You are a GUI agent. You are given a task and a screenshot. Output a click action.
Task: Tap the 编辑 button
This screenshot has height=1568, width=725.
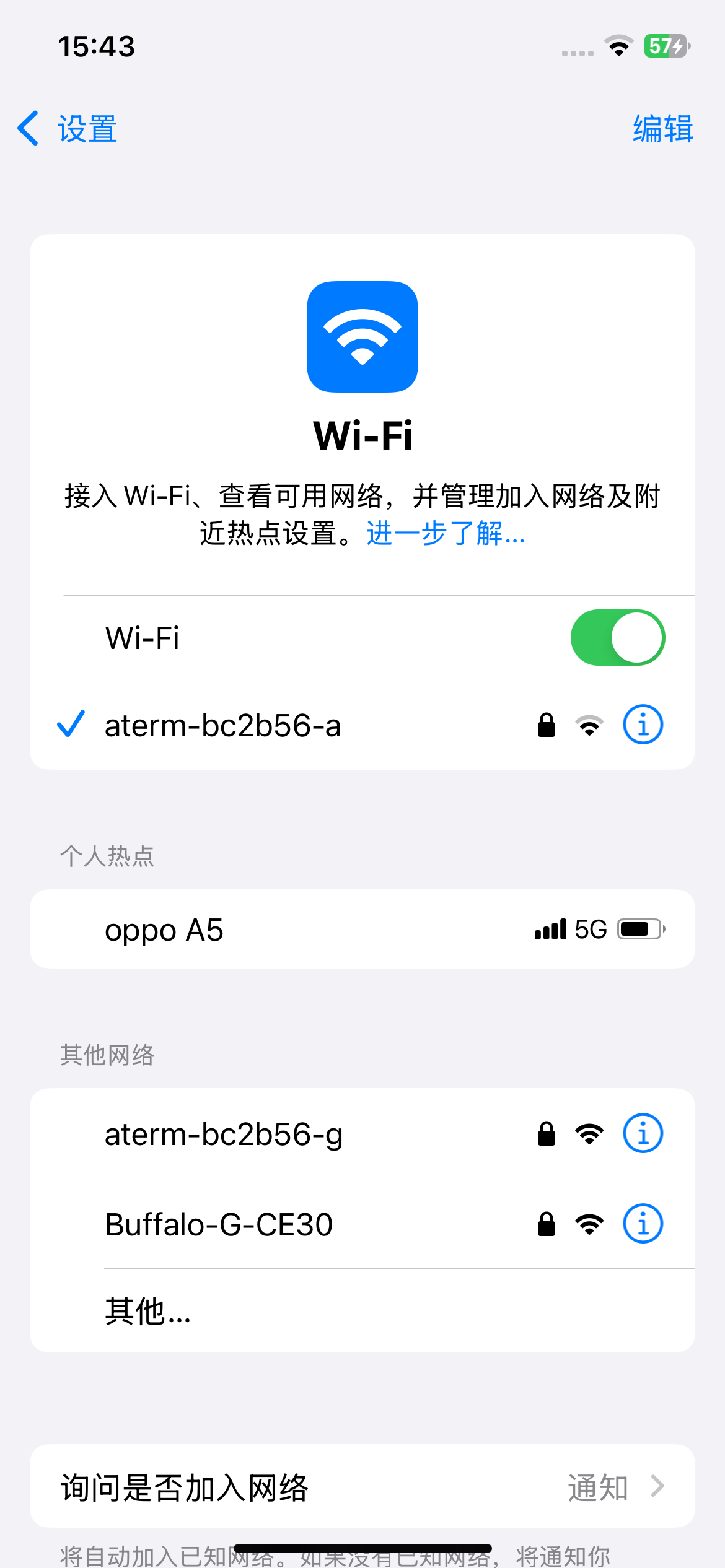662,129
